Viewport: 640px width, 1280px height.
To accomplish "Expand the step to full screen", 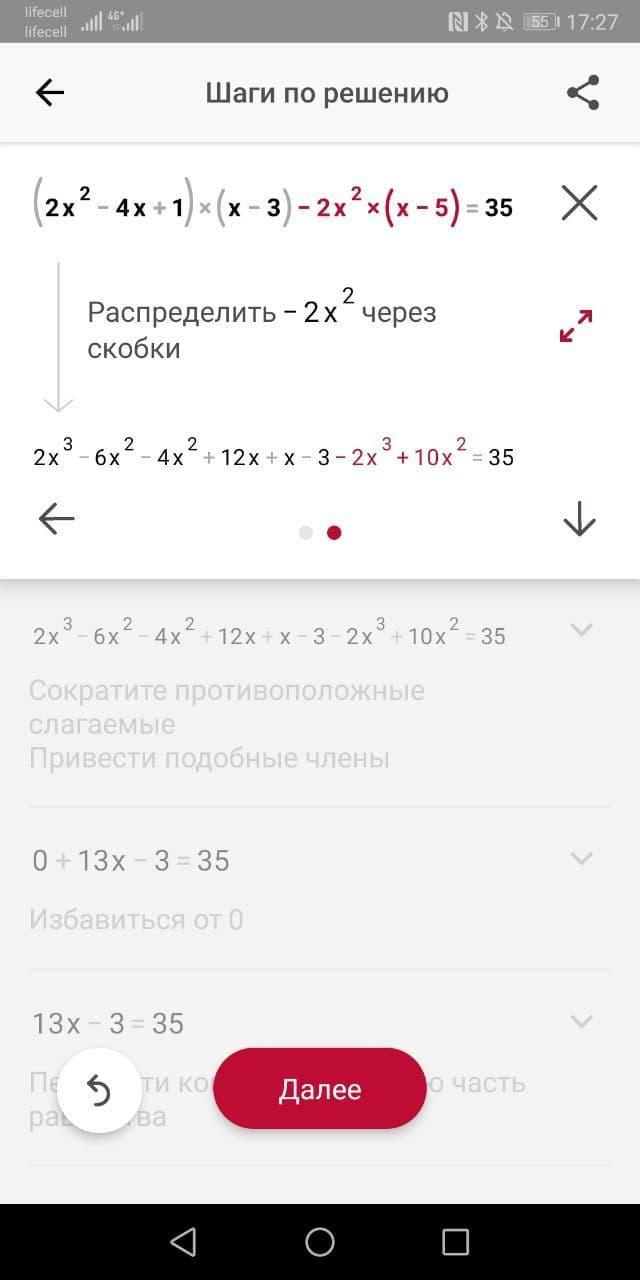I will pyautogui.click(x=576, y=326).
